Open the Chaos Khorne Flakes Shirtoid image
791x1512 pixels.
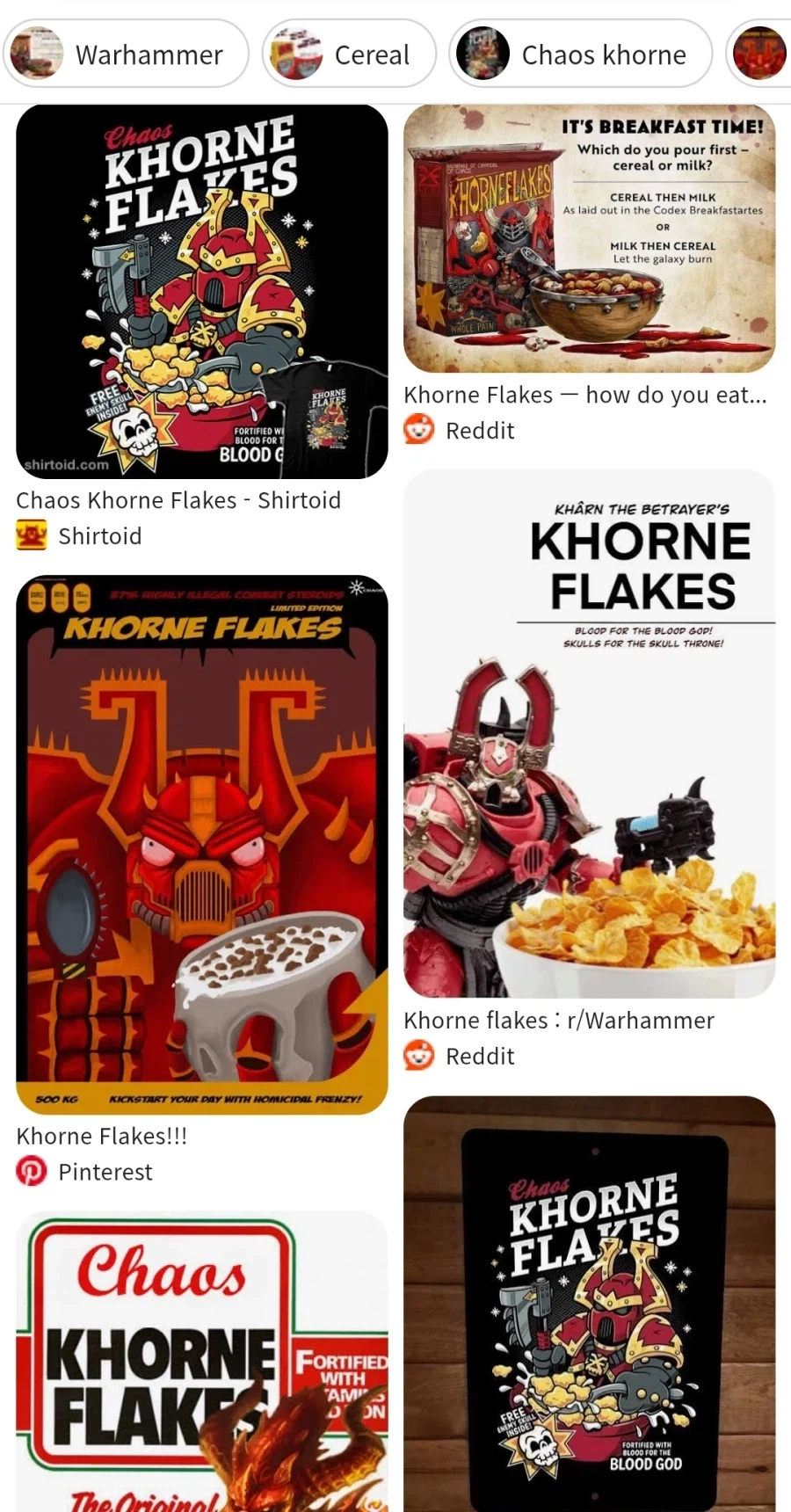(201, 292)
